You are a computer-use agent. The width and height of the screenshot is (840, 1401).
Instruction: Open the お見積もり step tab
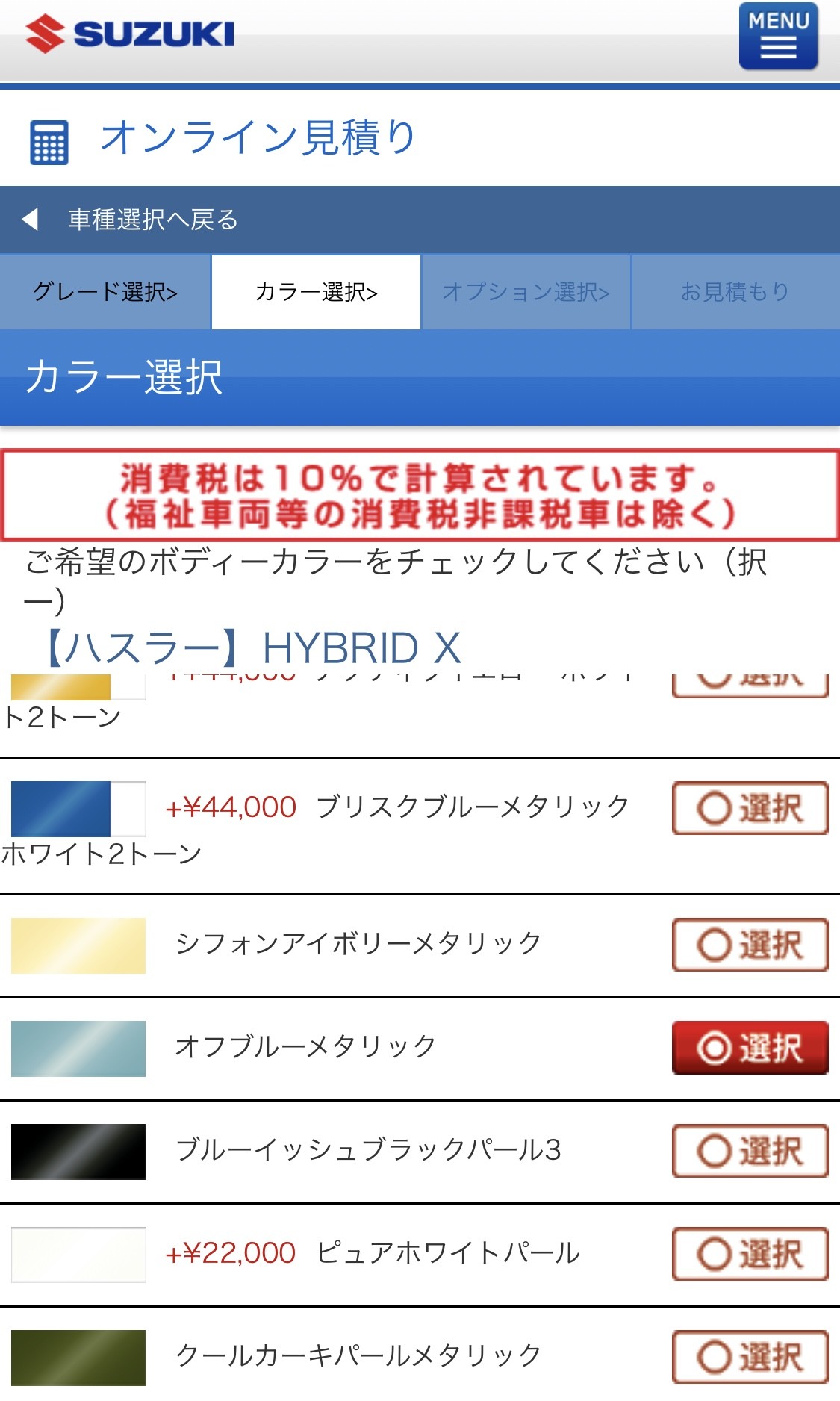click(735, 292)
